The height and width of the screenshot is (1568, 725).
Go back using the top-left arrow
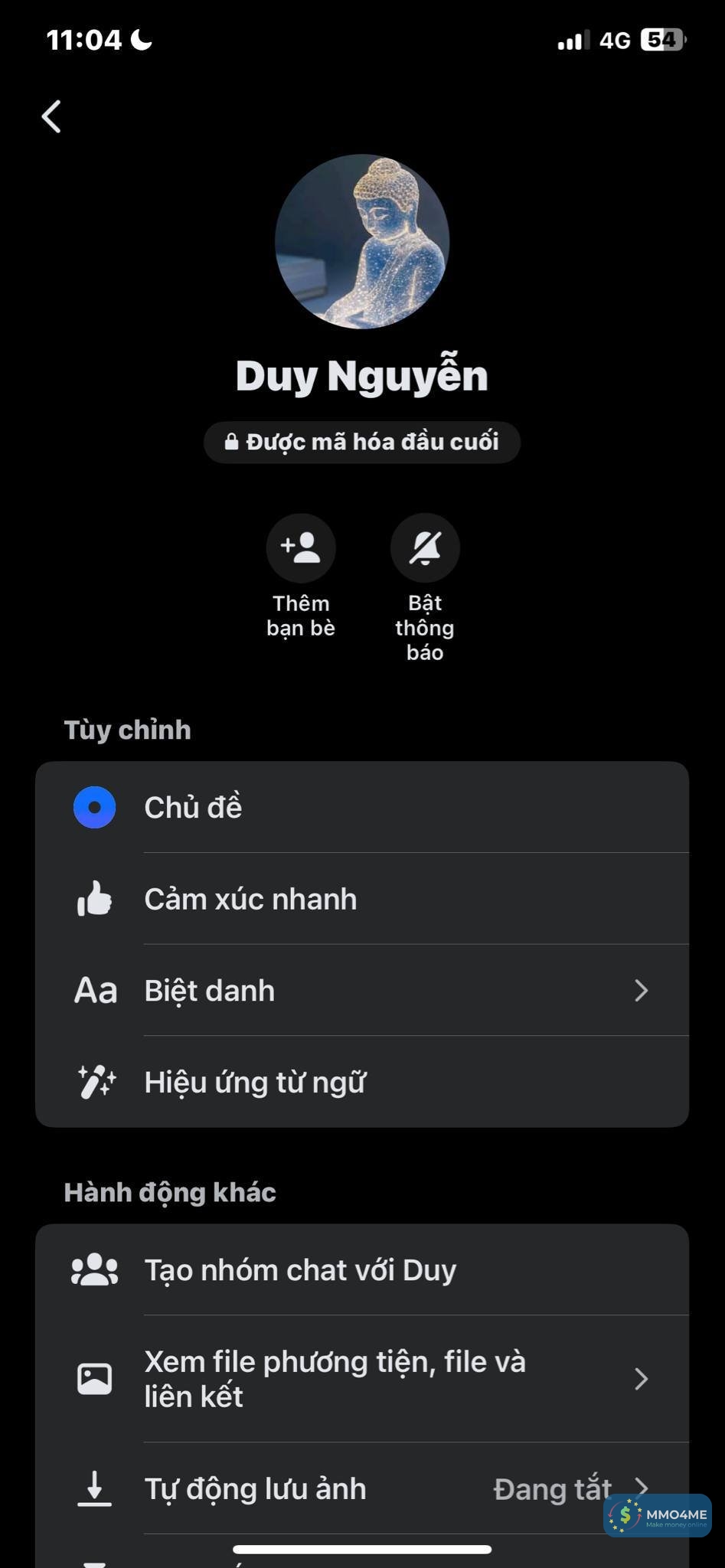(51, 117)
